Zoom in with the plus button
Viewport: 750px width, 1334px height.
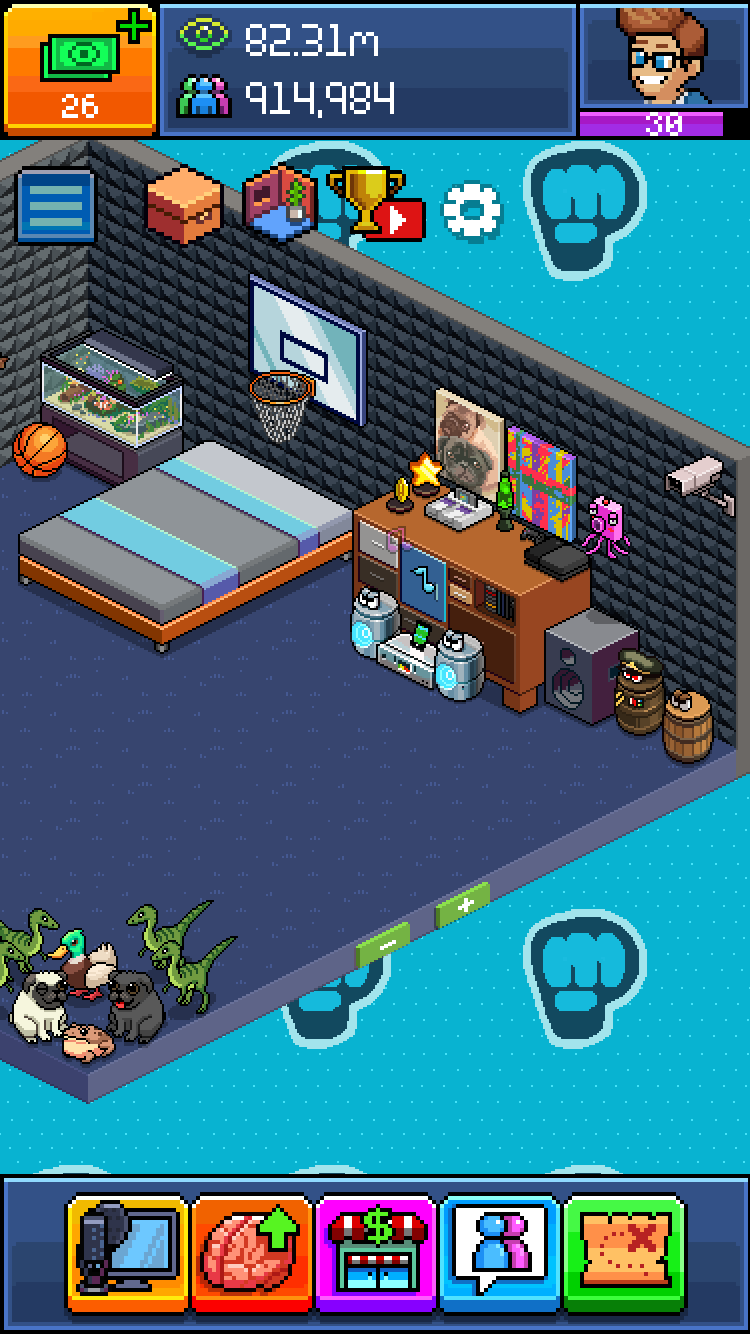click(x=462, y=905)
